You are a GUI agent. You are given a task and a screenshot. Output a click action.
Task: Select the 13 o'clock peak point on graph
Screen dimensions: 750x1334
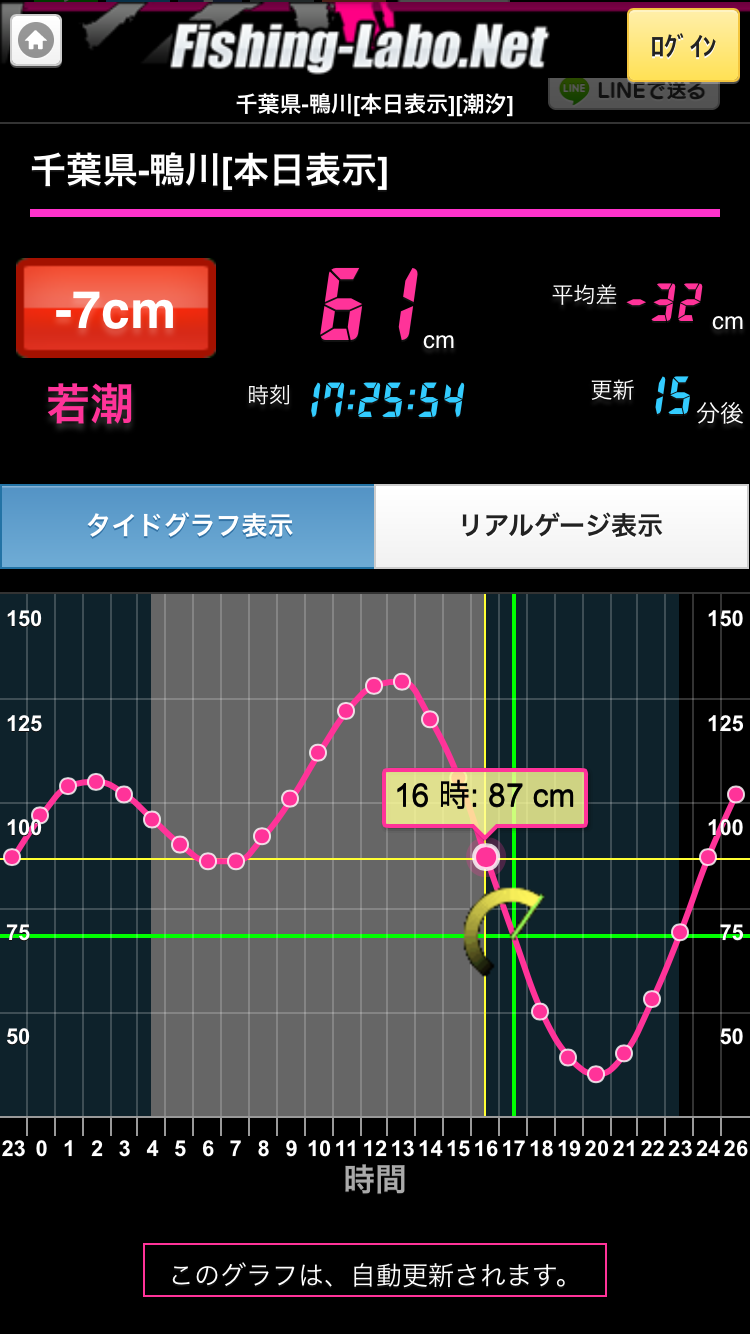[x=402, y=682]
